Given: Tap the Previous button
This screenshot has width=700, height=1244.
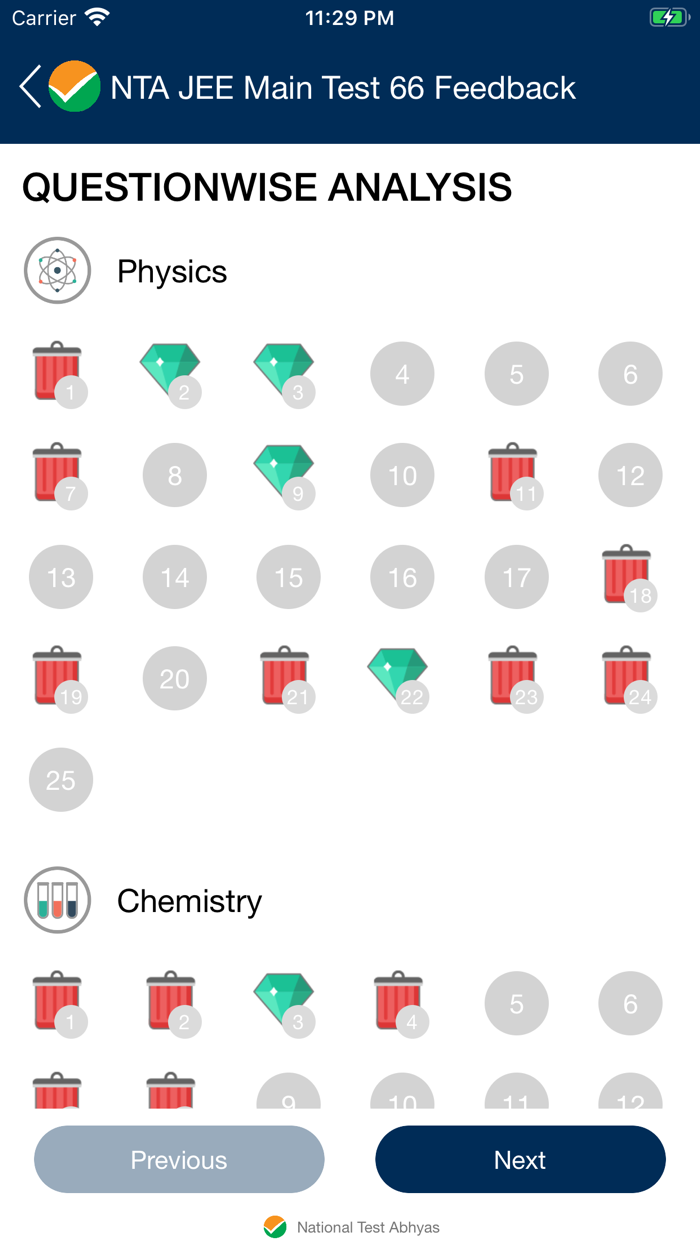Looking at the screenshot, I should pos(179,1160).
